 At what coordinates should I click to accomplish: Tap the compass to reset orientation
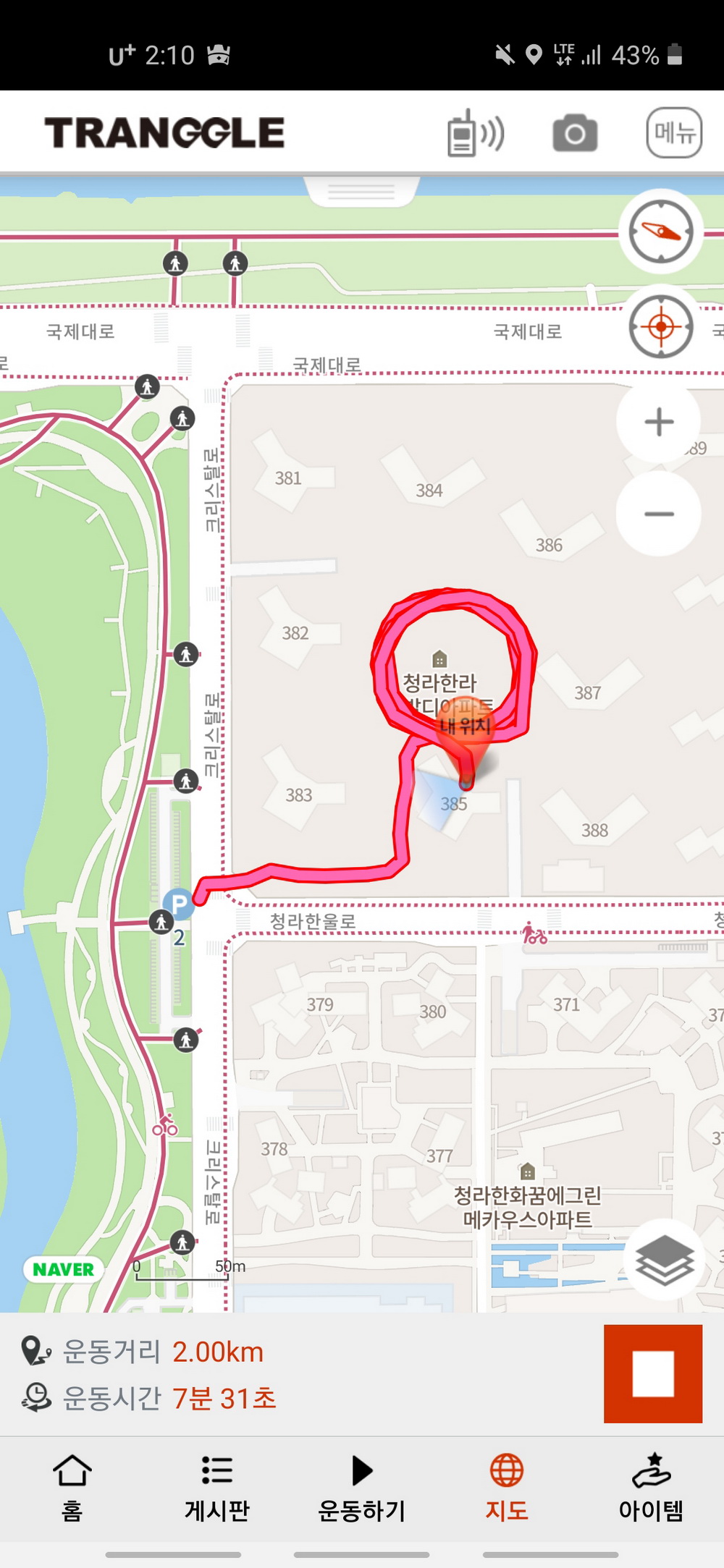point(660,232)
